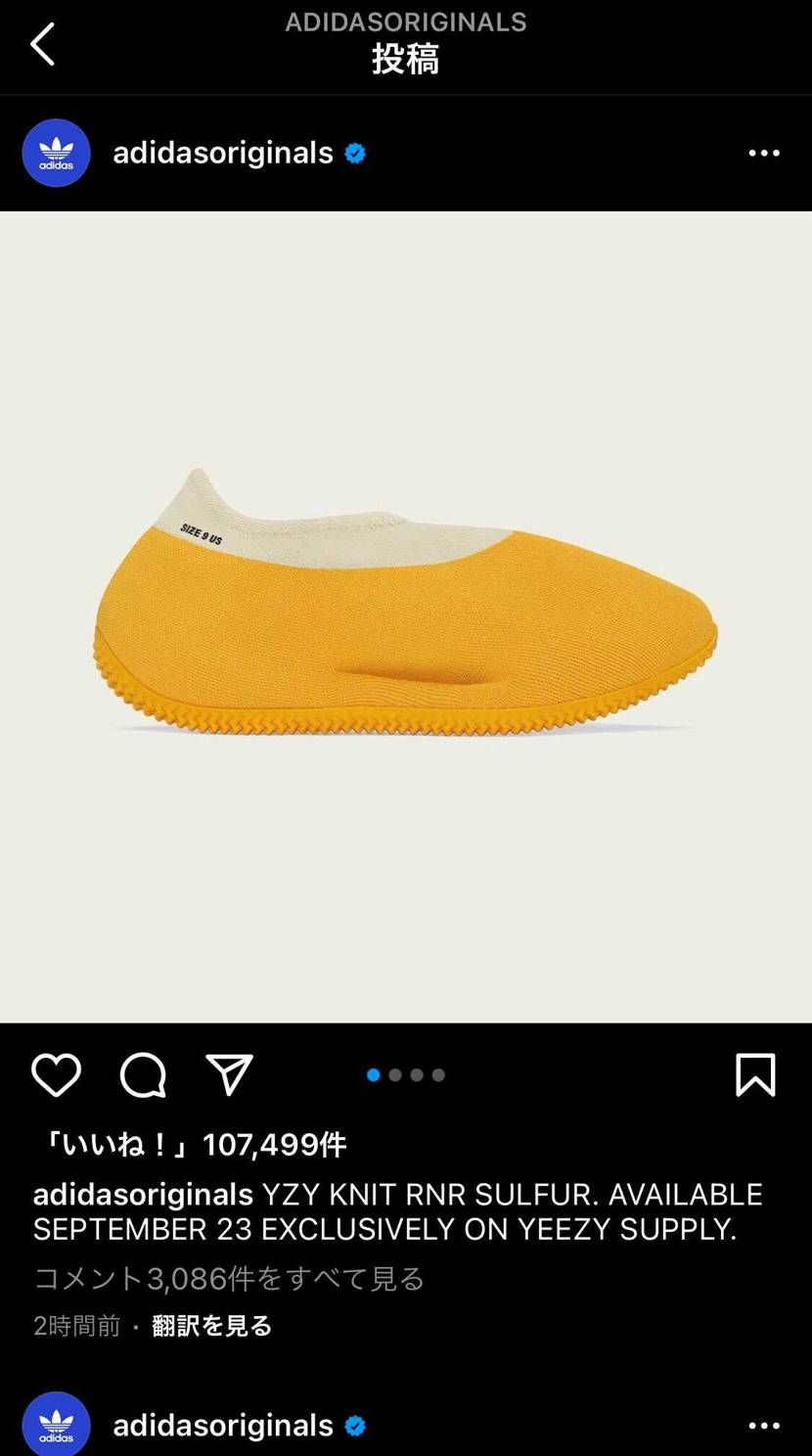Viewport: 812px width, 1456px height.
Task: Open comments via the speech bubble icon
Action: tap(143, 1075)
